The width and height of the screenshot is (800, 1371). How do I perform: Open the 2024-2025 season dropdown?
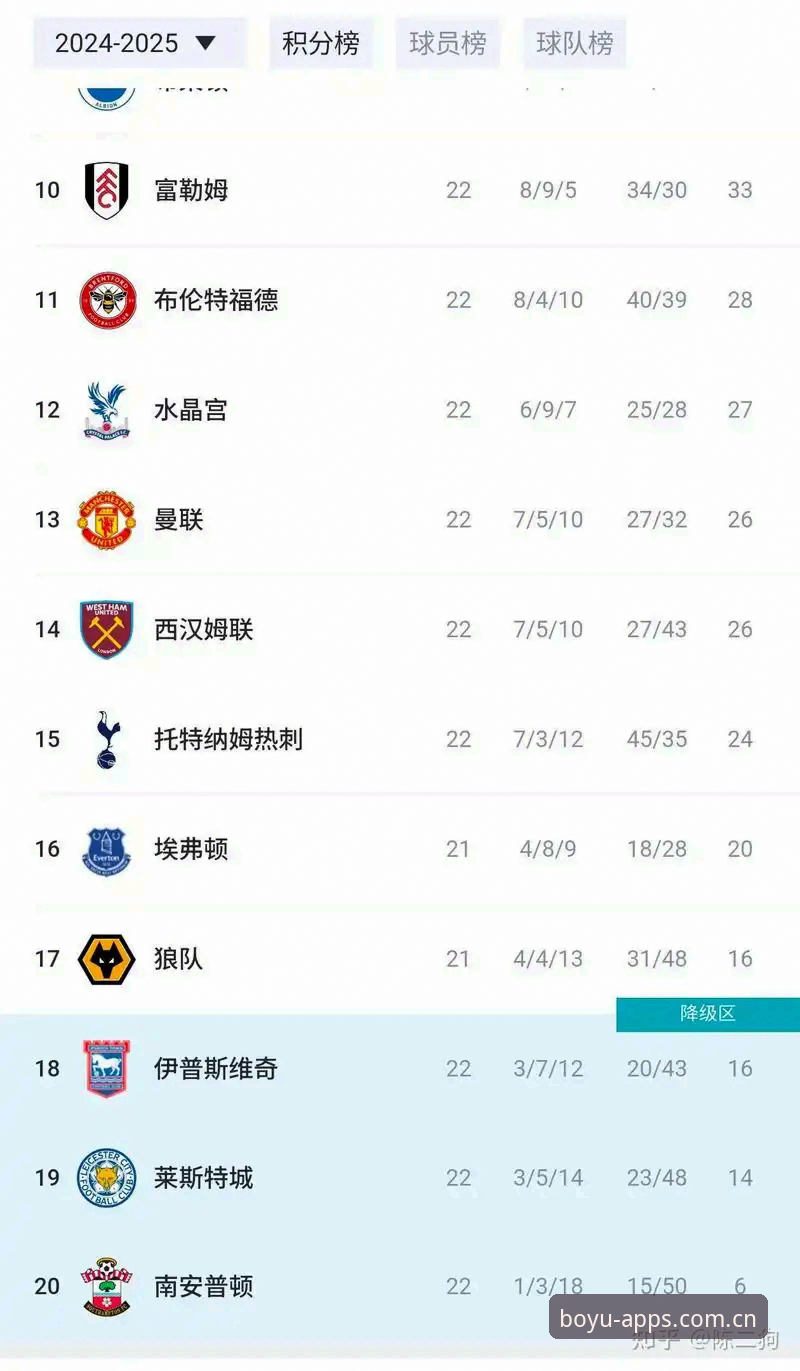coord(138,43)
